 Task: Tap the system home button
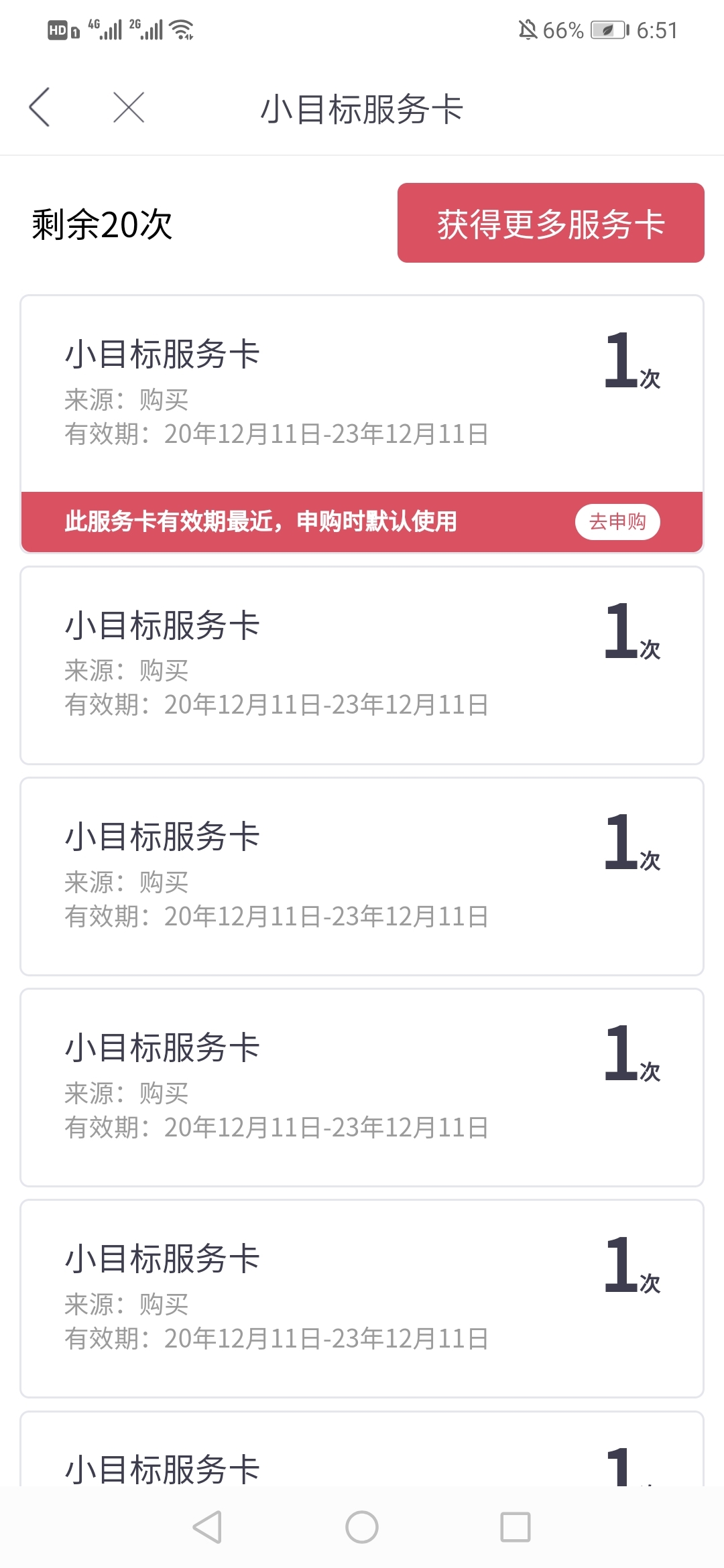pos(362,1527)
